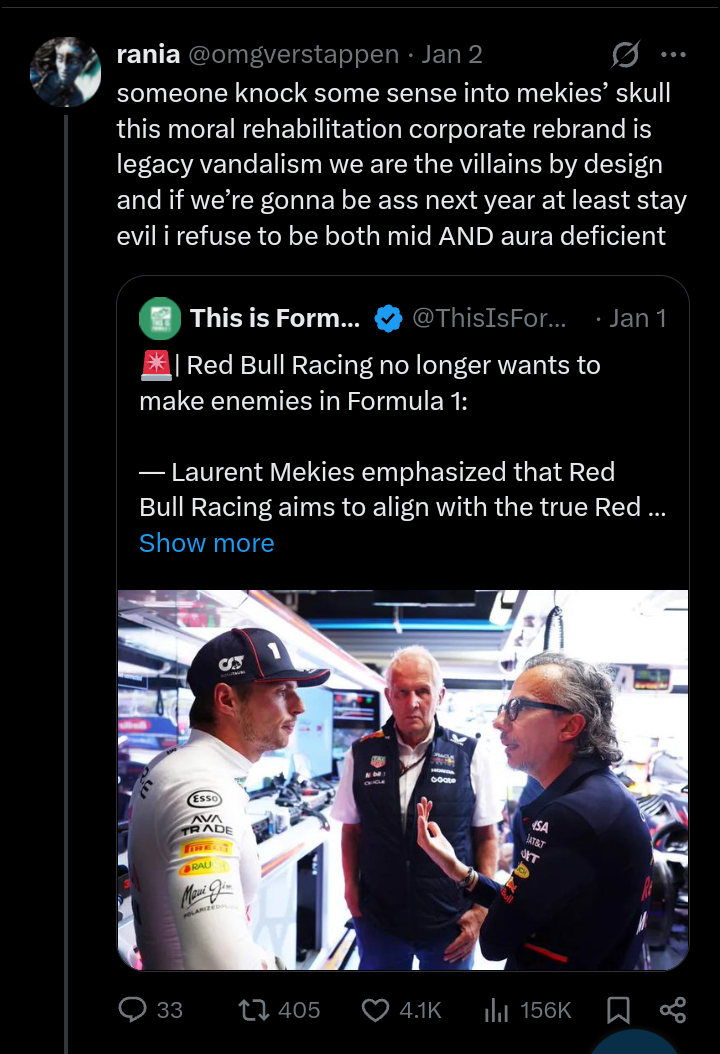Repost rania's post with 405 reposts
This screenshot has width=720, height=1054.
click(x=279, y=1010)
